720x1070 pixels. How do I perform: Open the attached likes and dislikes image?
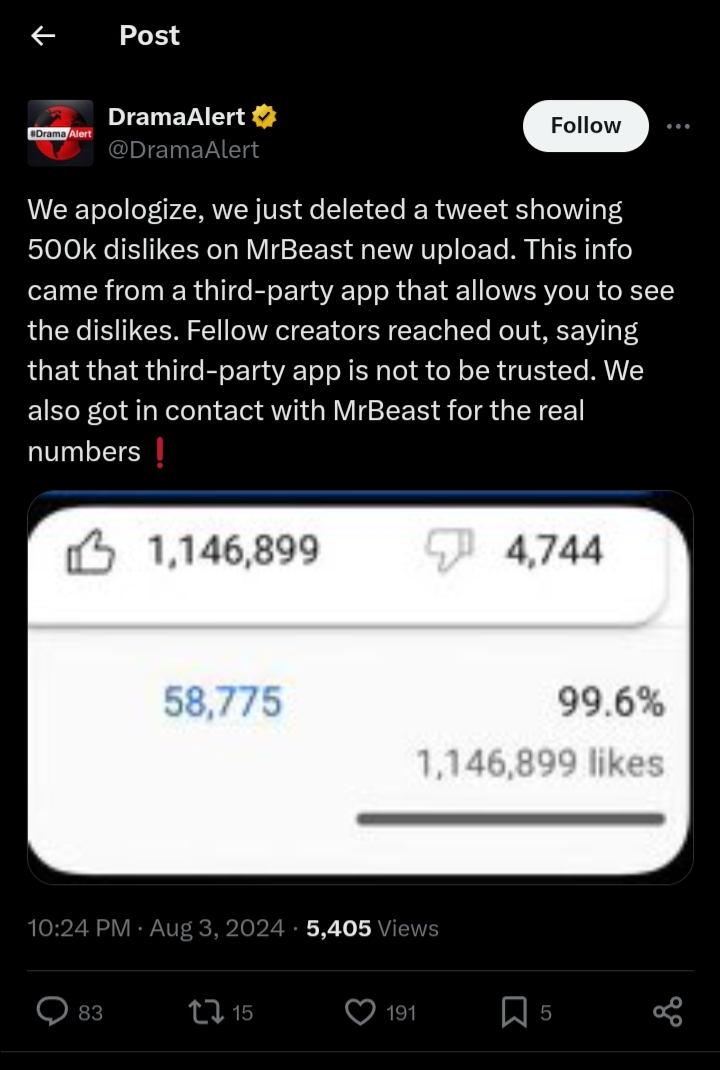(360, 688)
